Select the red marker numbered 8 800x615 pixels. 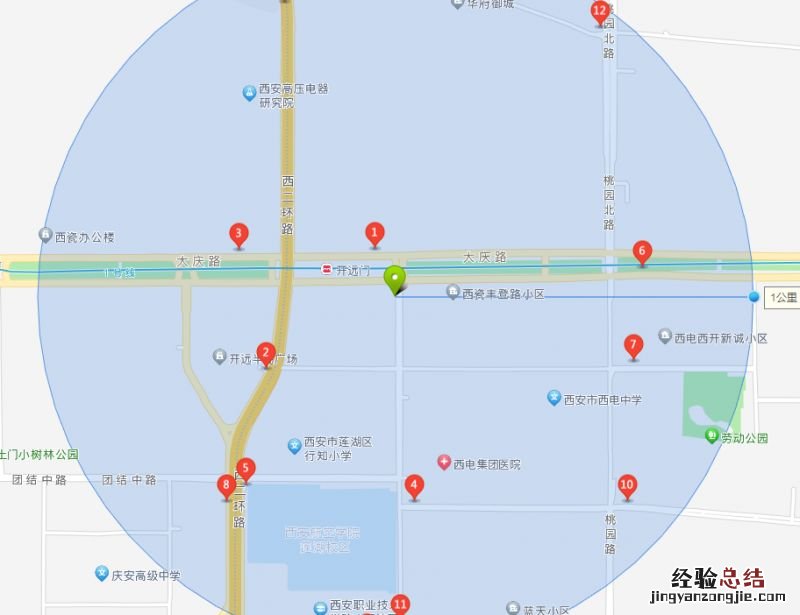pos(227,487)
